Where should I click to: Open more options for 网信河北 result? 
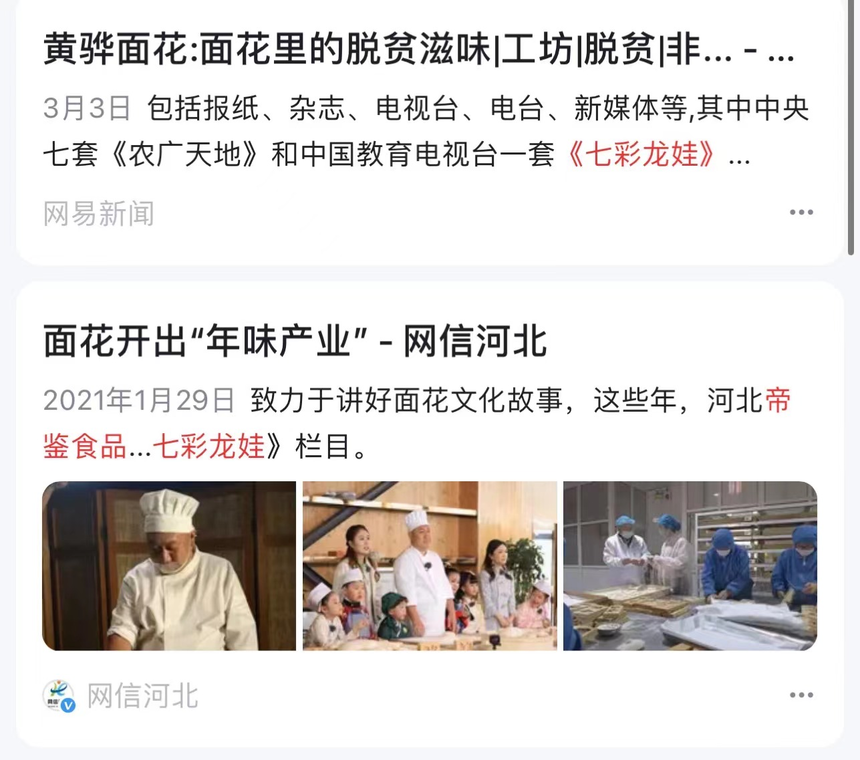(x=801, y=696)
